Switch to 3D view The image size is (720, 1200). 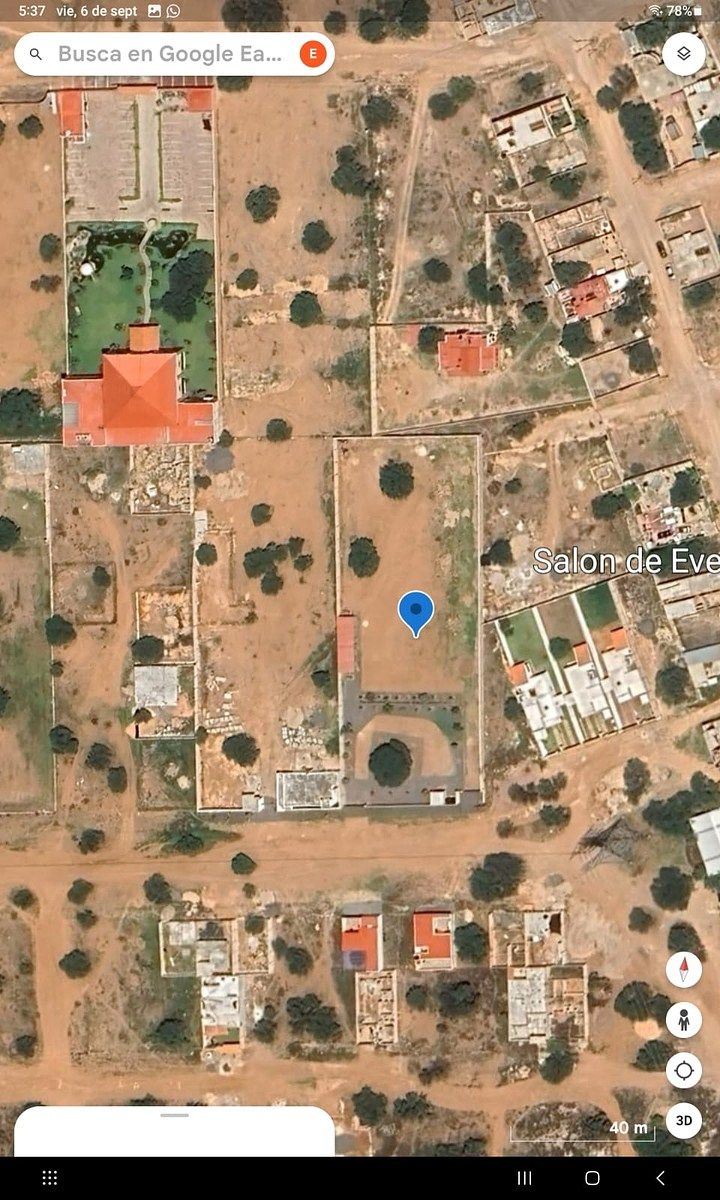pos(684,1121)
